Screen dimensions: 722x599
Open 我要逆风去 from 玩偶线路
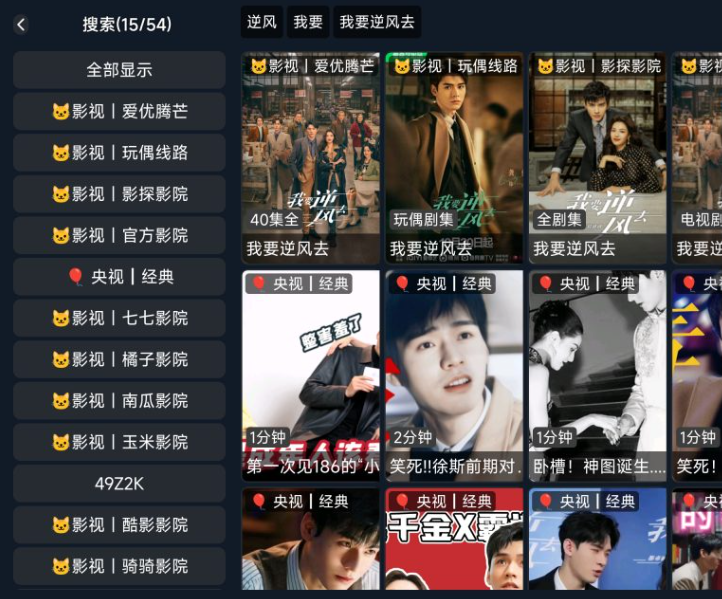[454, 157]
